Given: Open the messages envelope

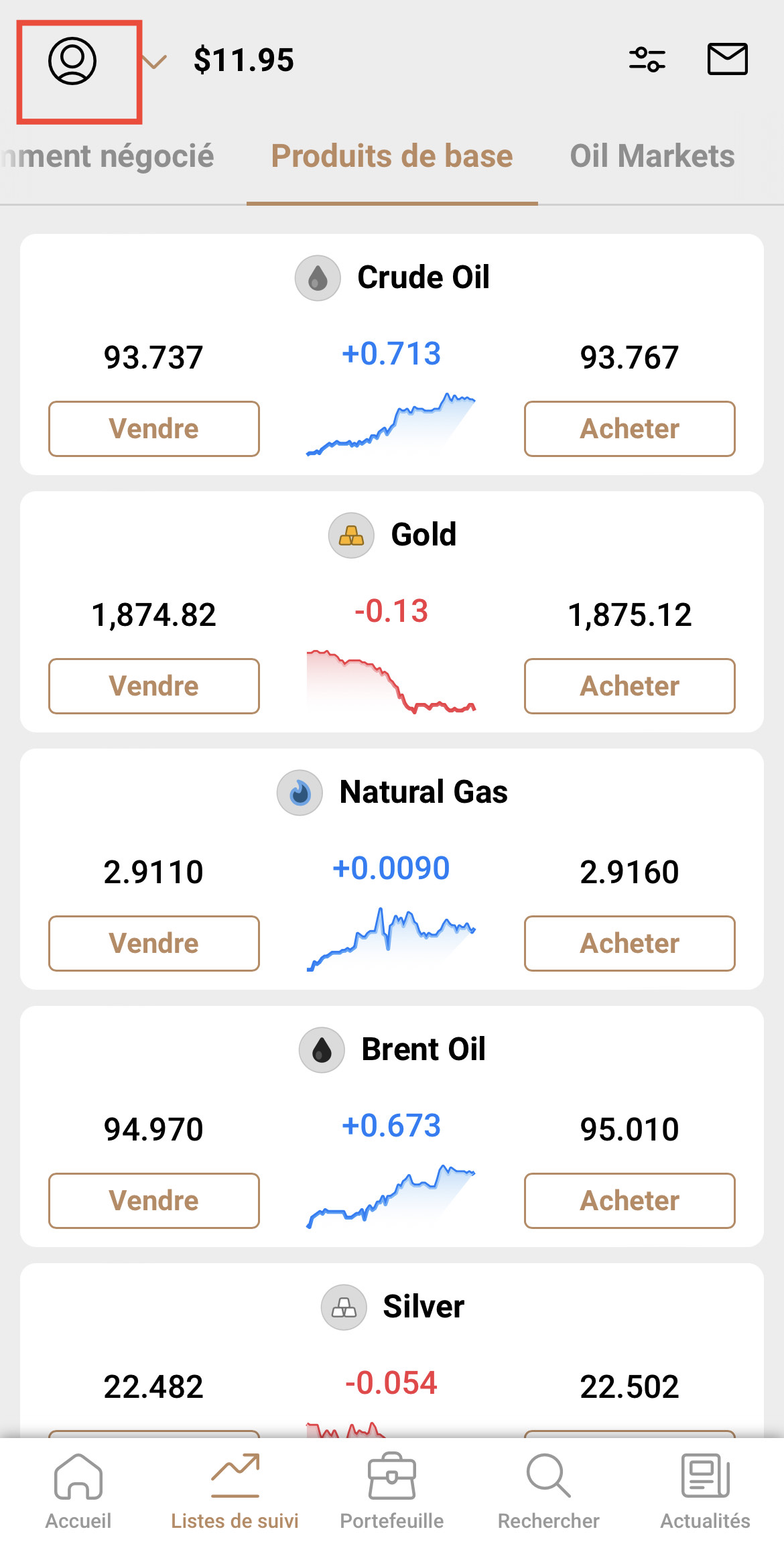Looking at the screenshot, I should coord(727,60).
